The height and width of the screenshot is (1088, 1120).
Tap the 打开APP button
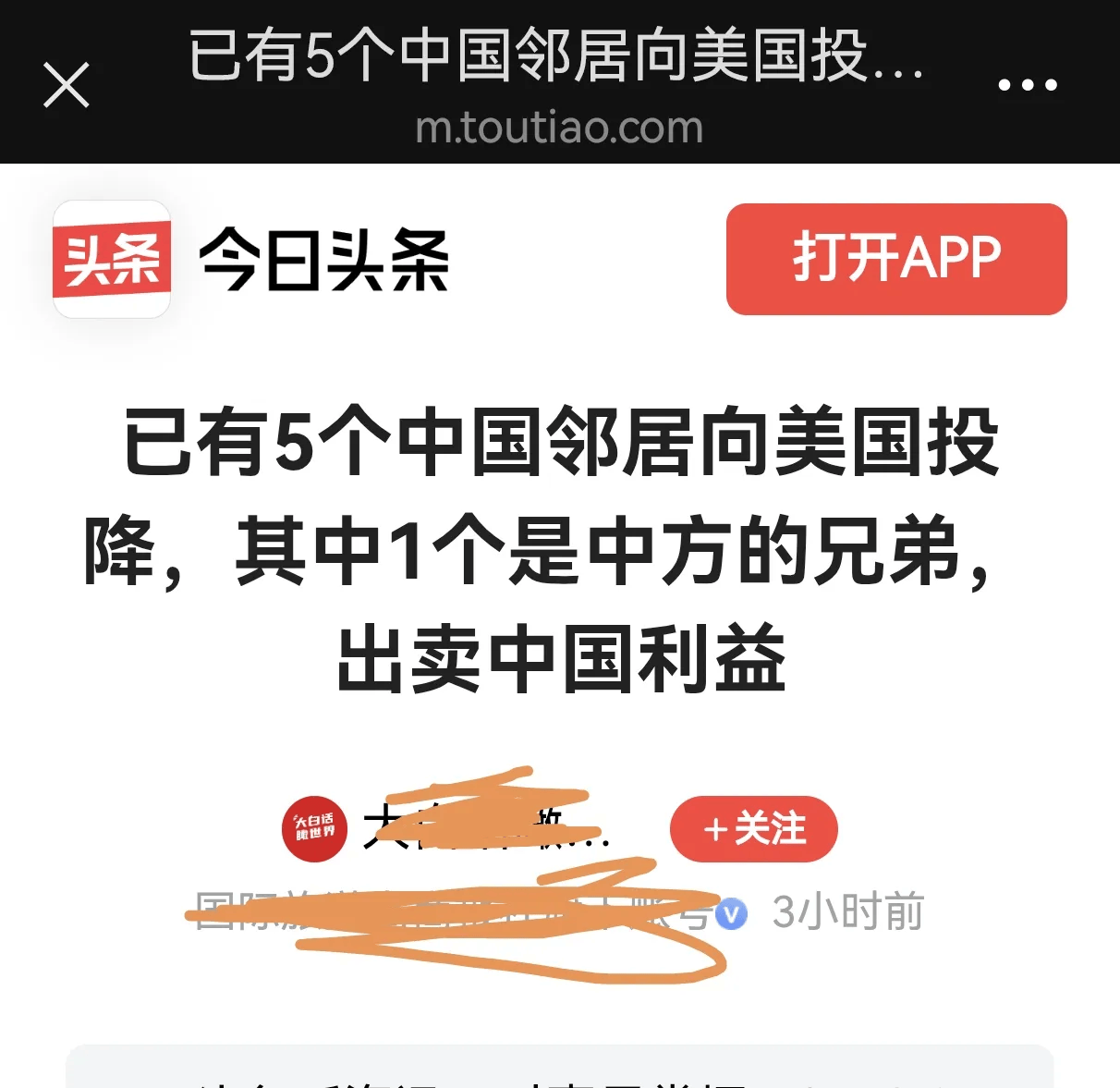click(x=896, y=259)
